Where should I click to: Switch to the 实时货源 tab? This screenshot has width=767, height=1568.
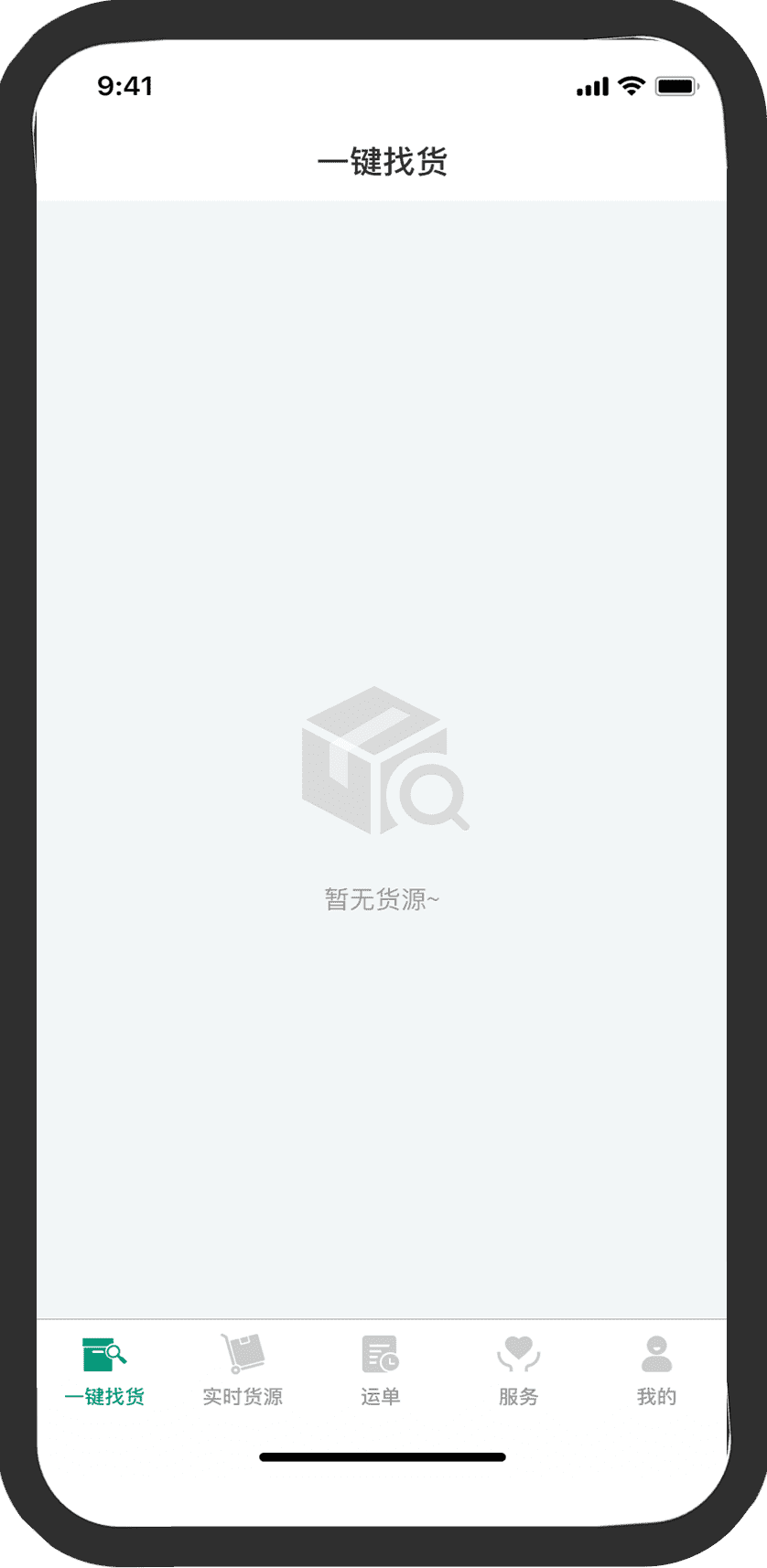click(243, 1370)
